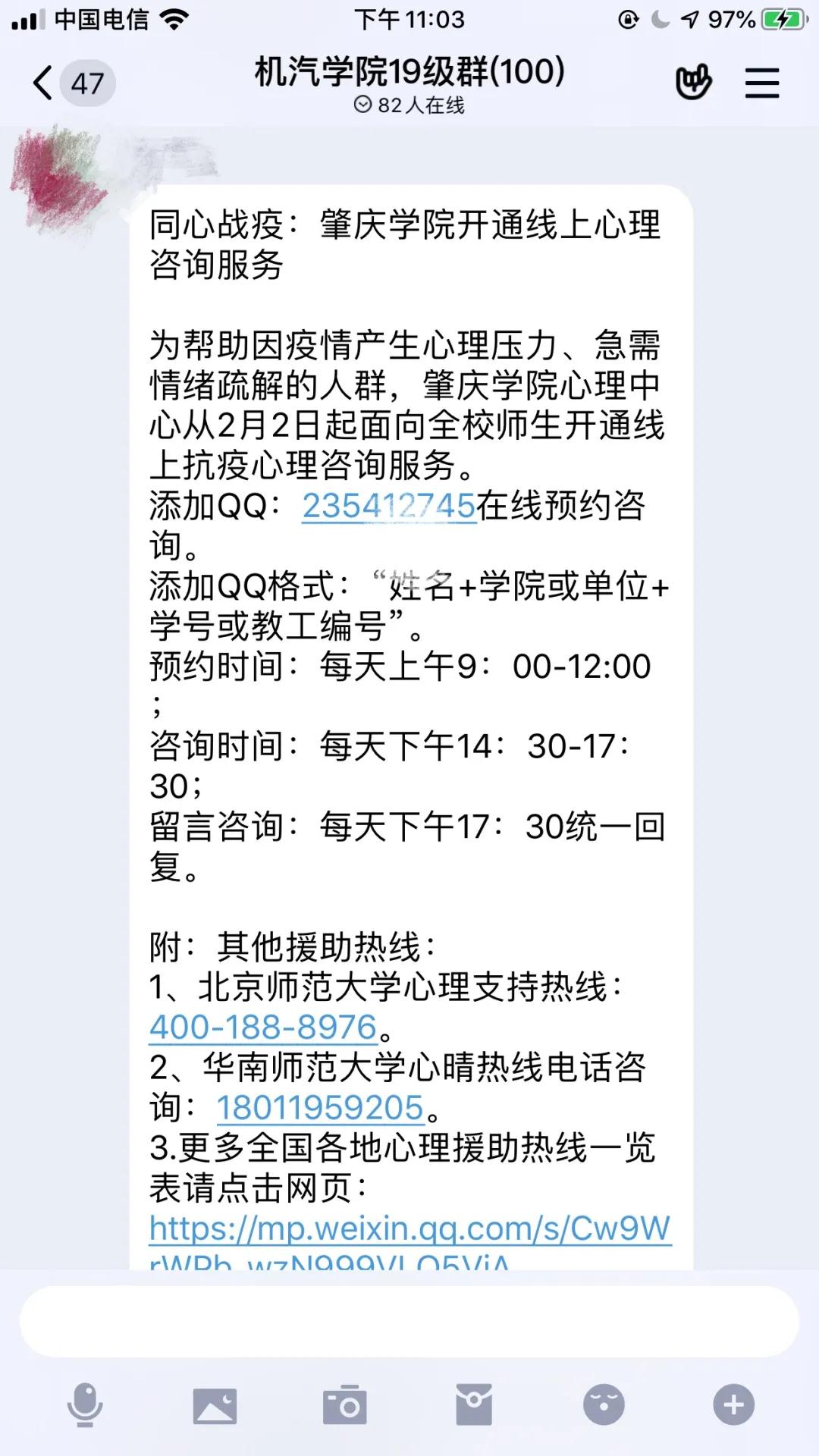
Task: Tap the QQ number 235412745 link
Action: click(x=388, y=506)
